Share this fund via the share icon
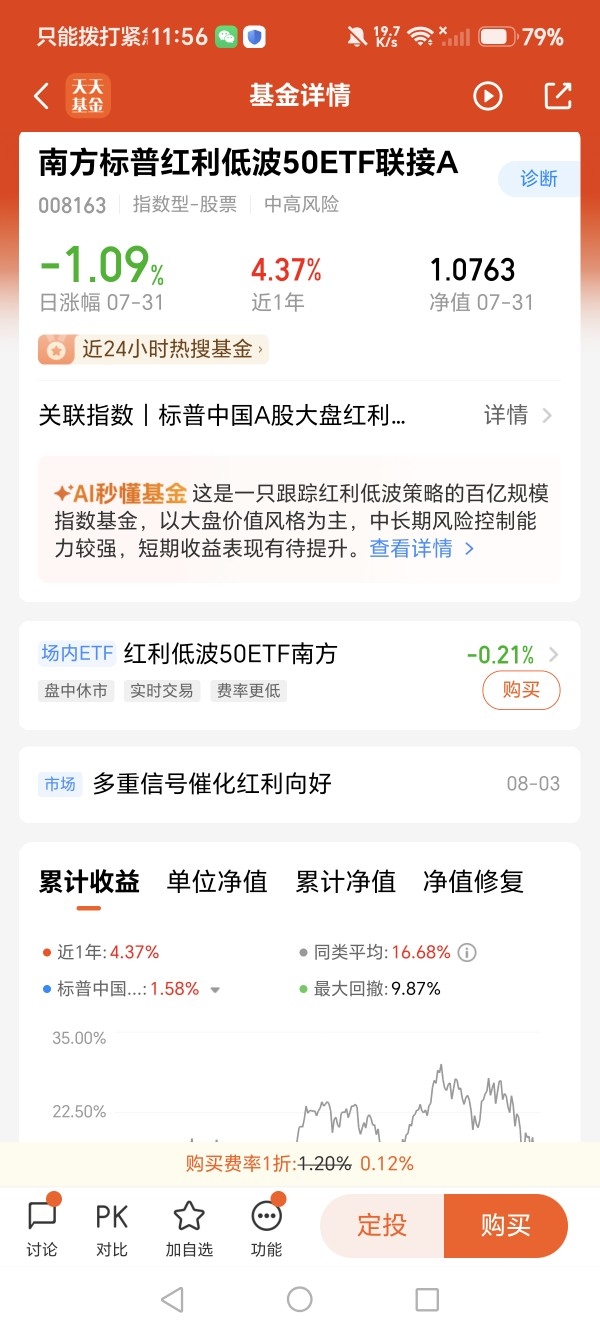Screen dimensions: 600x1332 click(557, 96)
